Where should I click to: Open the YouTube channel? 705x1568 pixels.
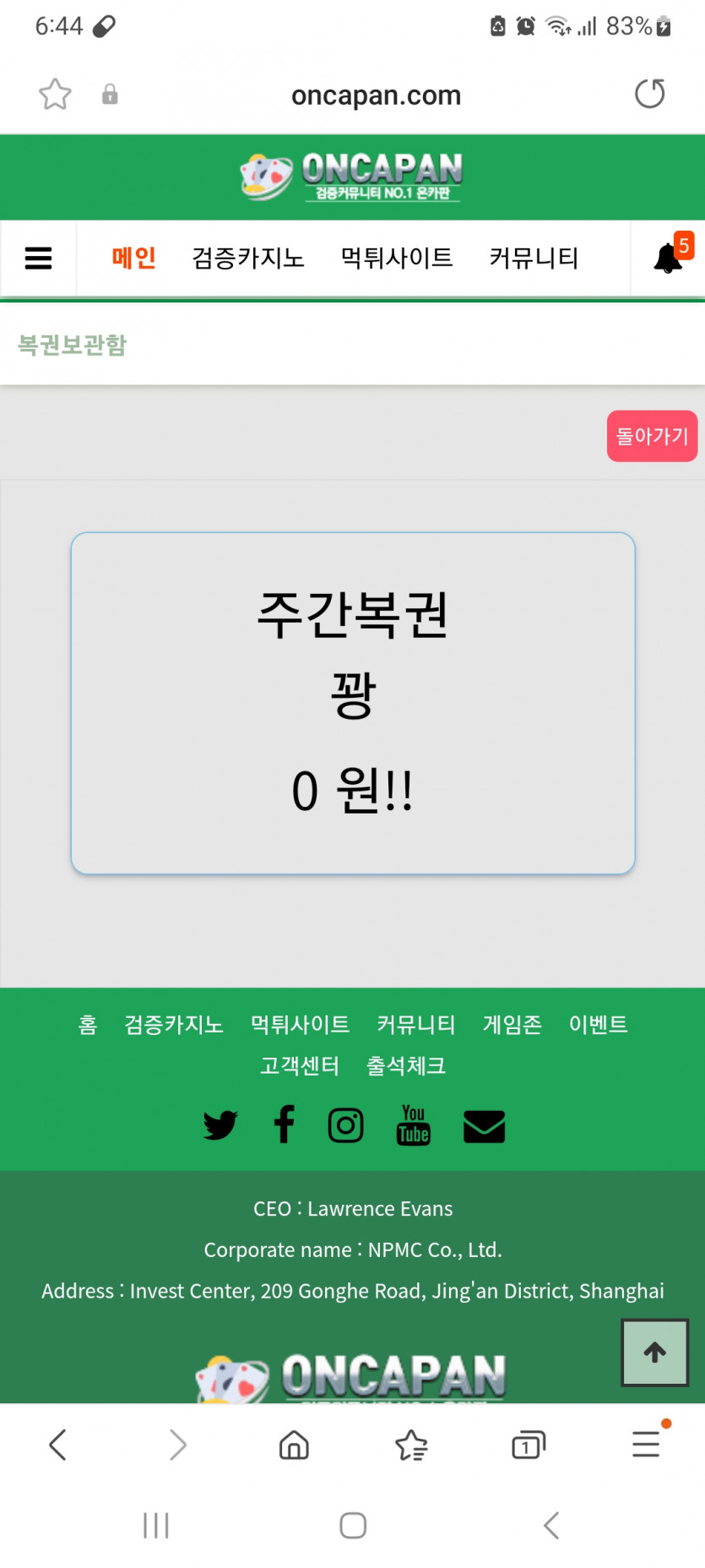click(413, 1125)
